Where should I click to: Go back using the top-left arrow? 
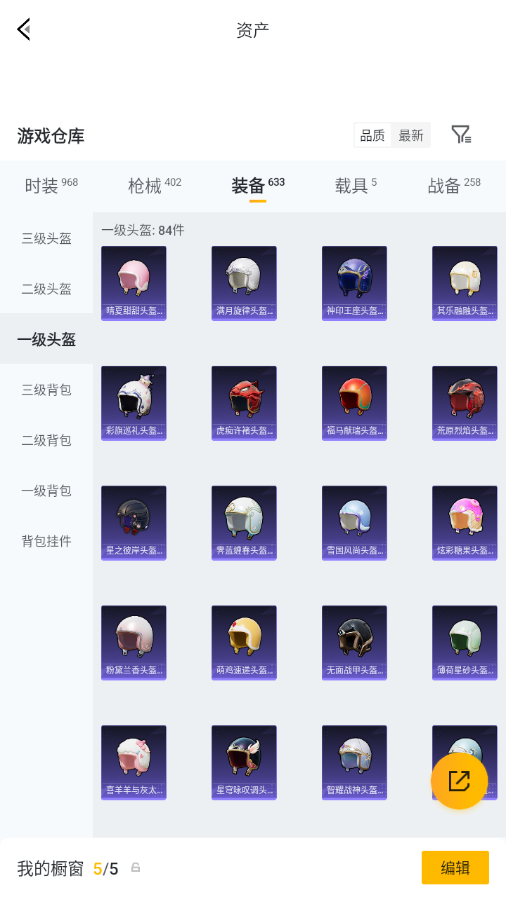pos(24,29)
